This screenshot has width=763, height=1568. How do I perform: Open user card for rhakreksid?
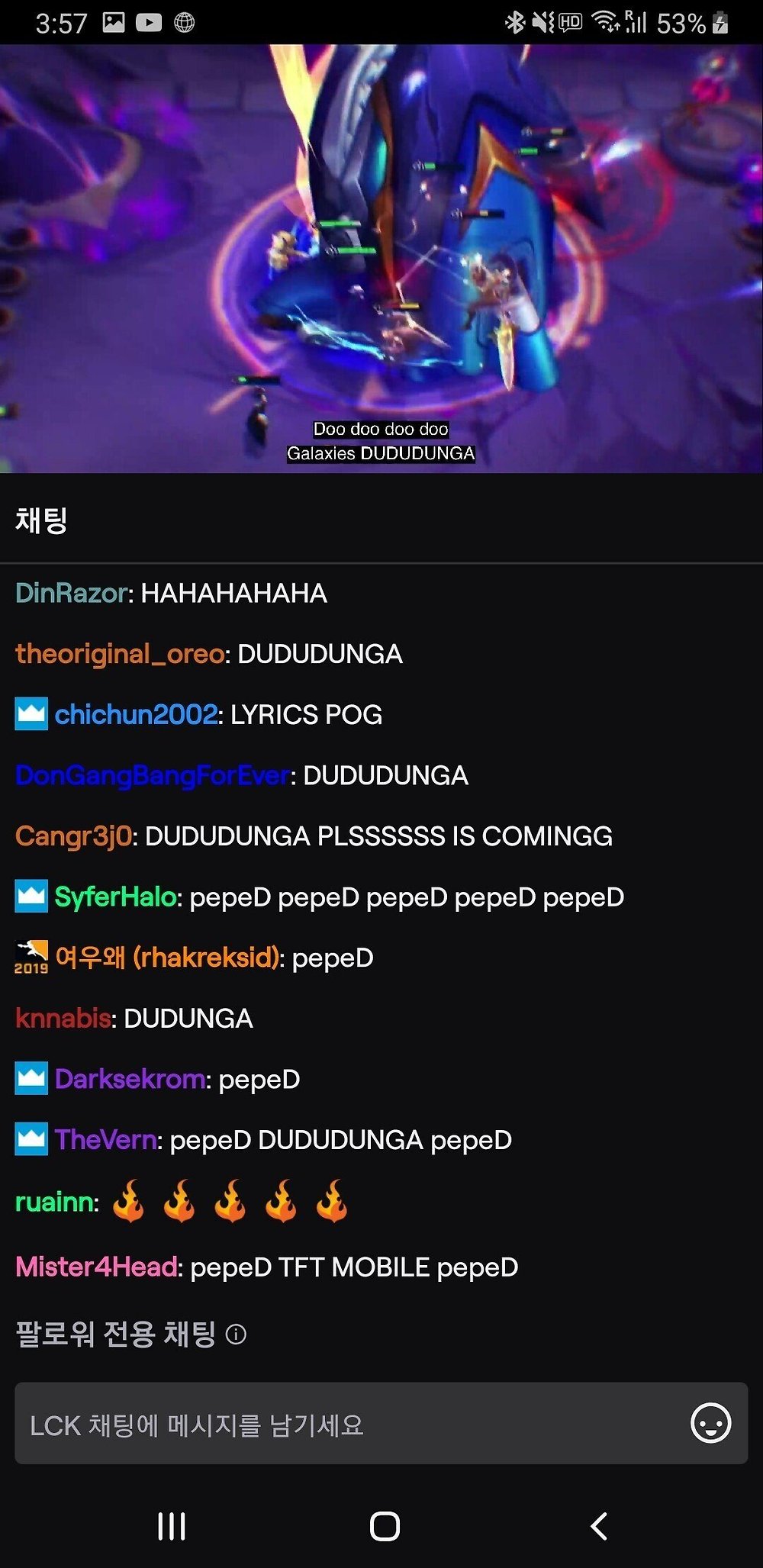(x=166, y=958)
